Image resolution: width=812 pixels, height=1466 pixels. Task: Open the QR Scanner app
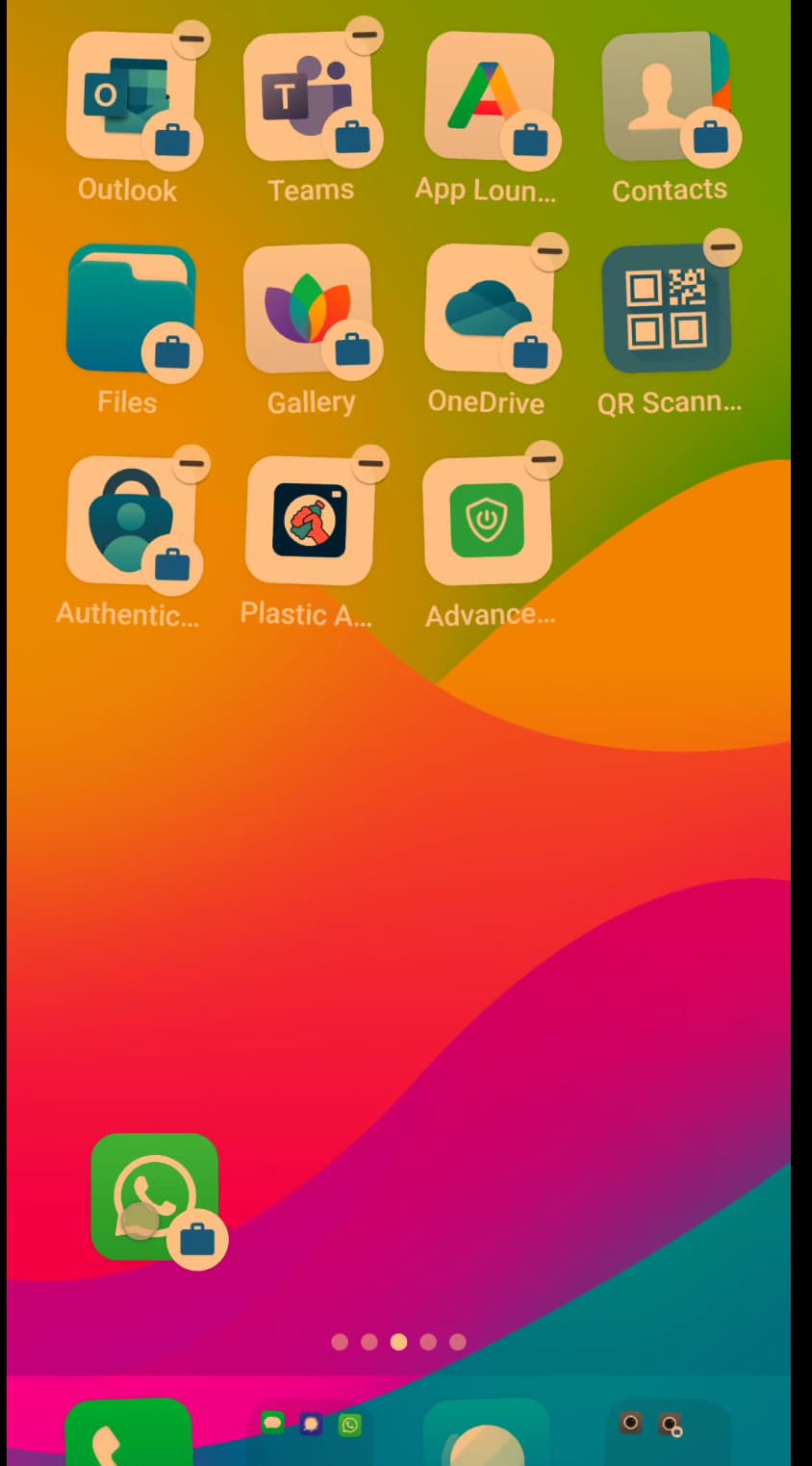click(666, 308)
